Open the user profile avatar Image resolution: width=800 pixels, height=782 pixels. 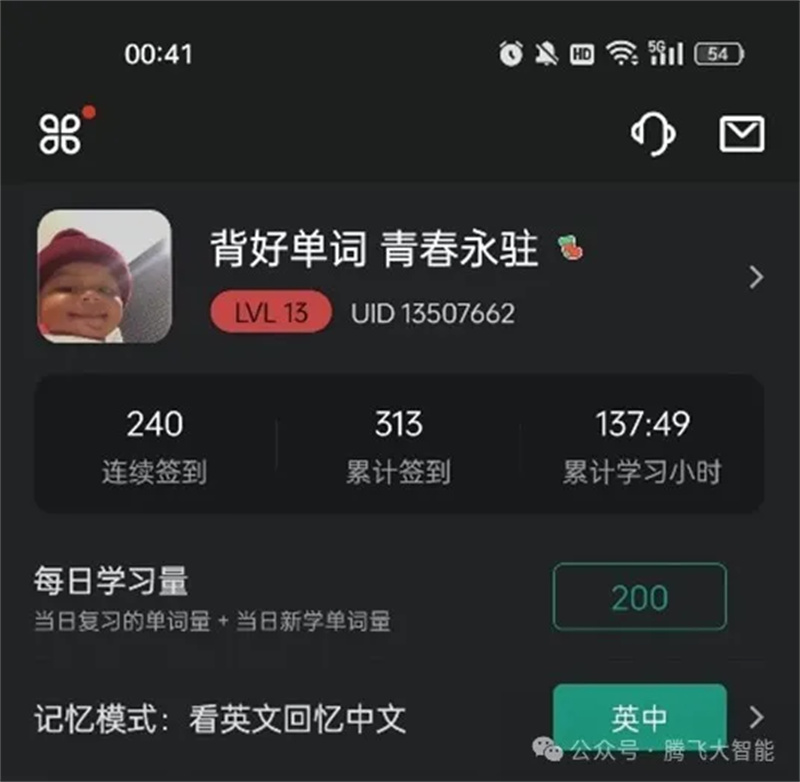(x=103, y=277)
